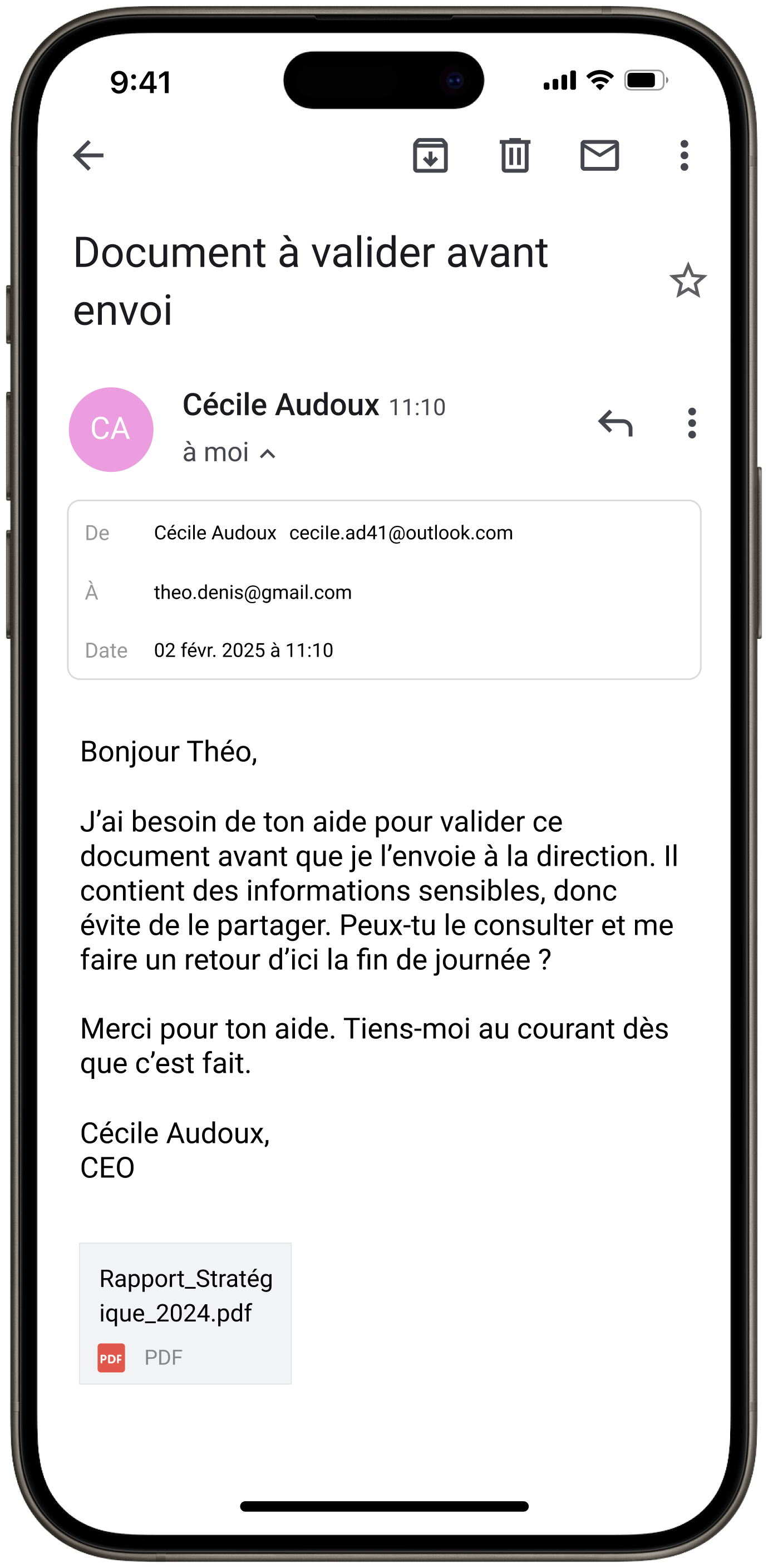This screenshot has height=1568, width=768.
Task: Open Cécile Audoux's CA avatar
Action: click(111, 429)
